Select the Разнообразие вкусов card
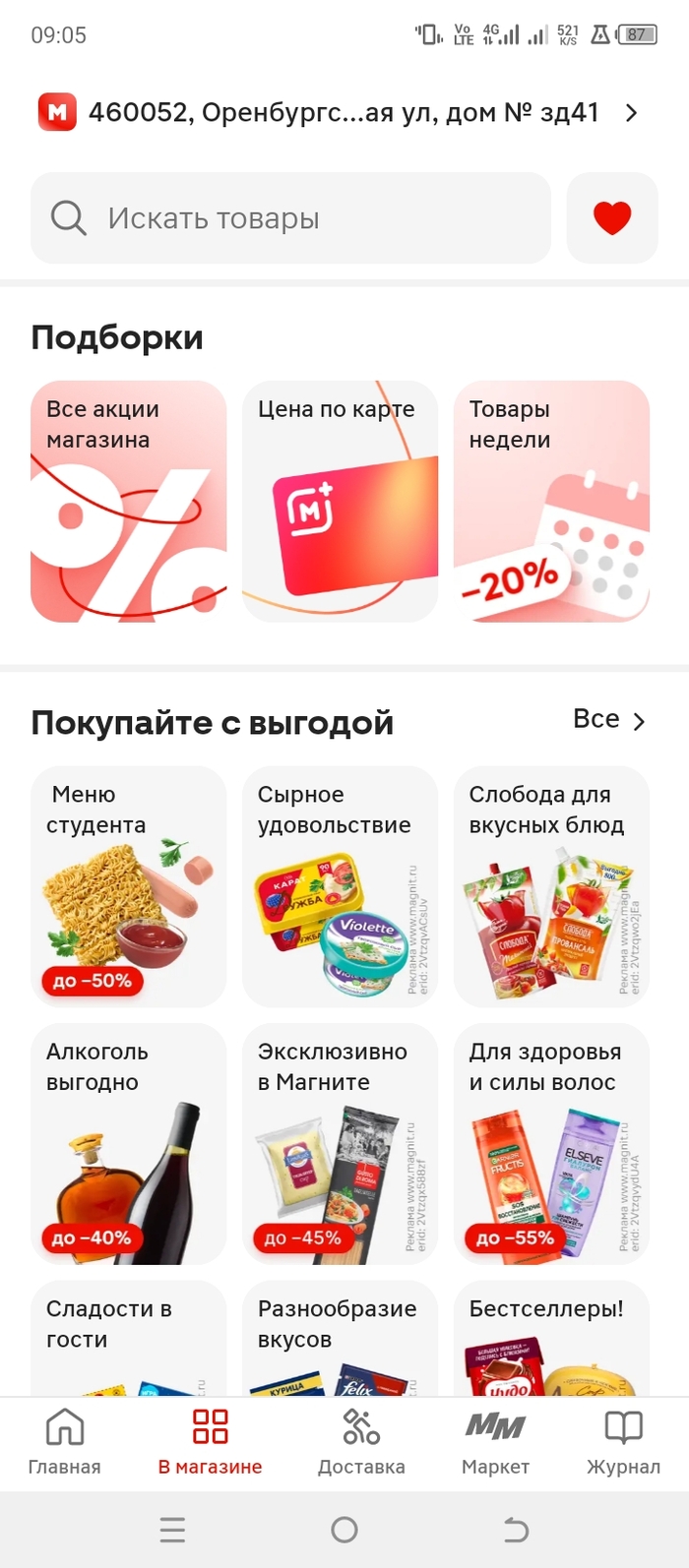Viewport: 689px width, 1568px height. point(340,1338)
